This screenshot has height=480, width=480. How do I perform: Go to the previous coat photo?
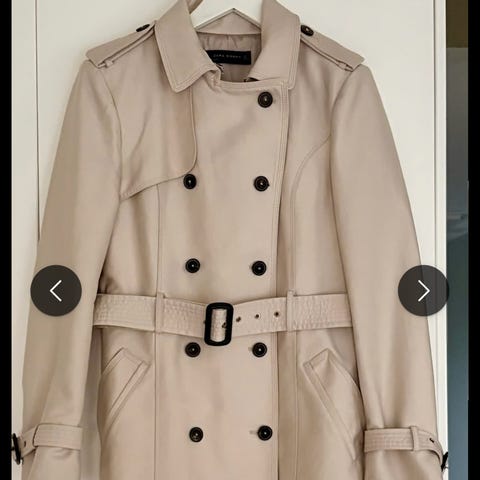[56, 291]
